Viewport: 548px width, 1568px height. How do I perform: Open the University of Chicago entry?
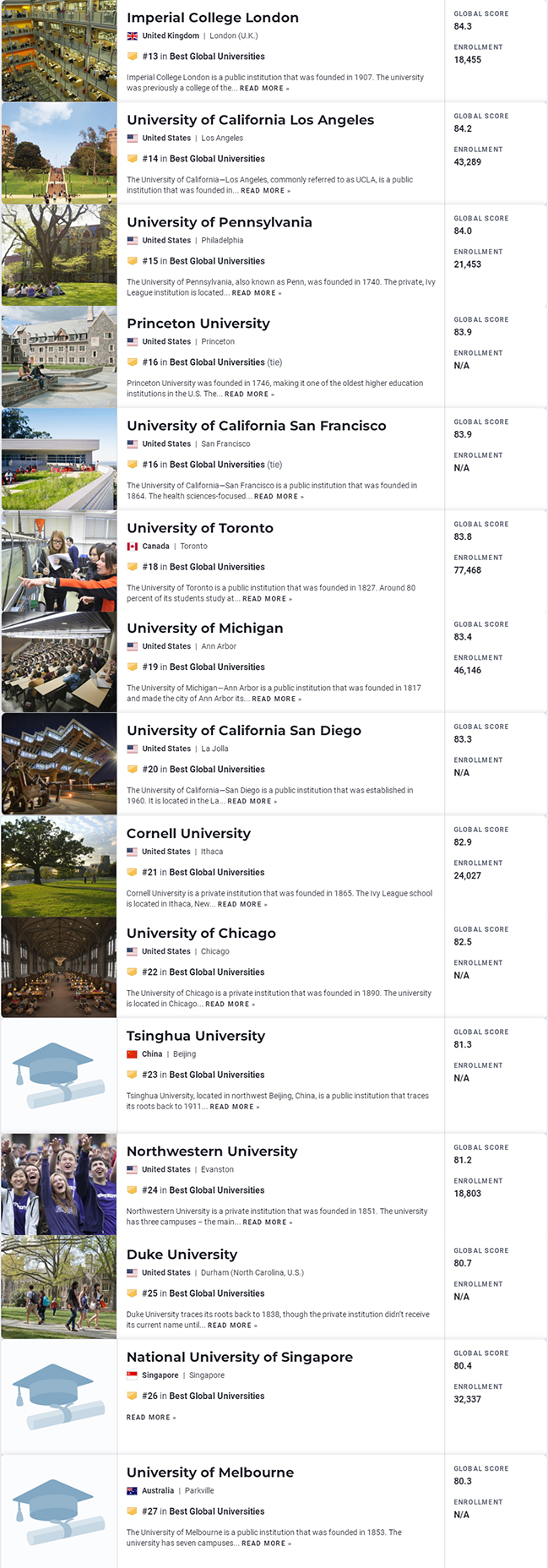[201, 934]
